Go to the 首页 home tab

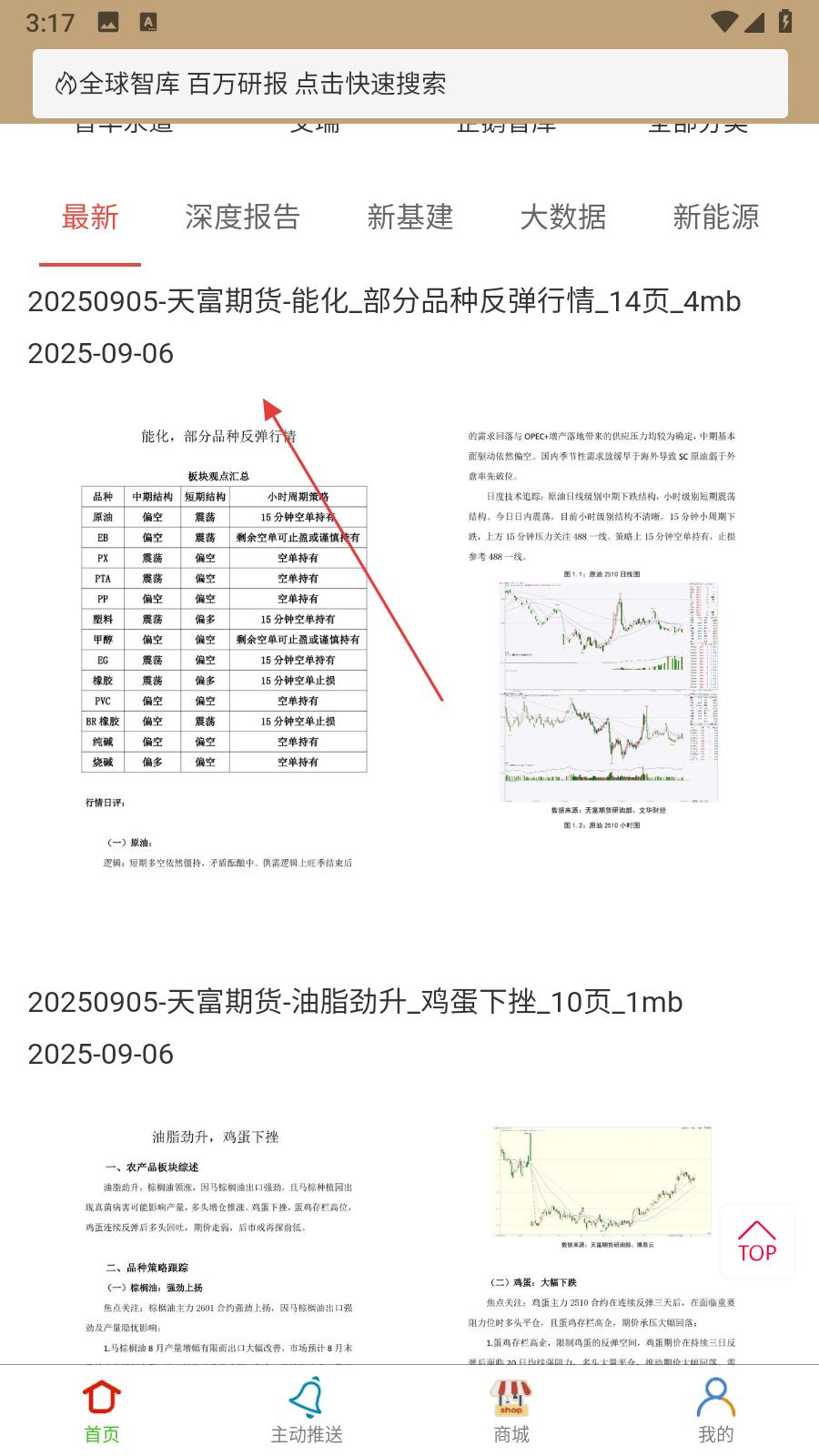pos(102,1410)
